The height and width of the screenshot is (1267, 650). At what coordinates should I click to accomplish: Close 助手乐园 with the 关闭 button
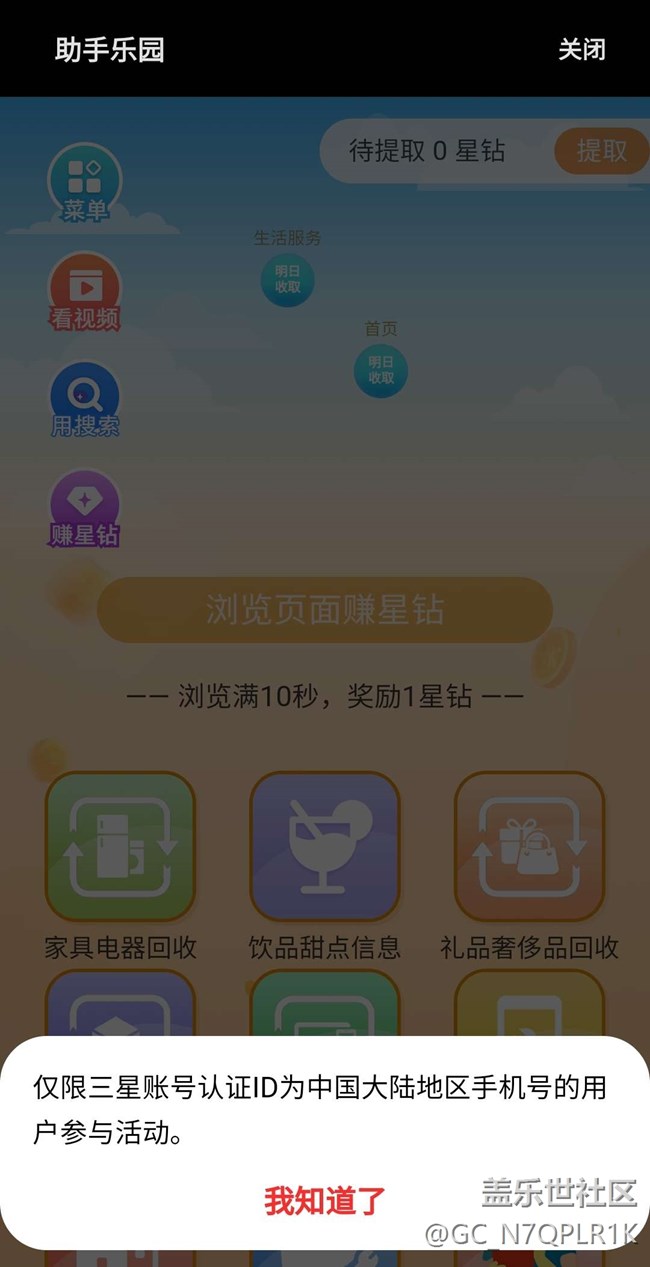click(x=582, y=49)
